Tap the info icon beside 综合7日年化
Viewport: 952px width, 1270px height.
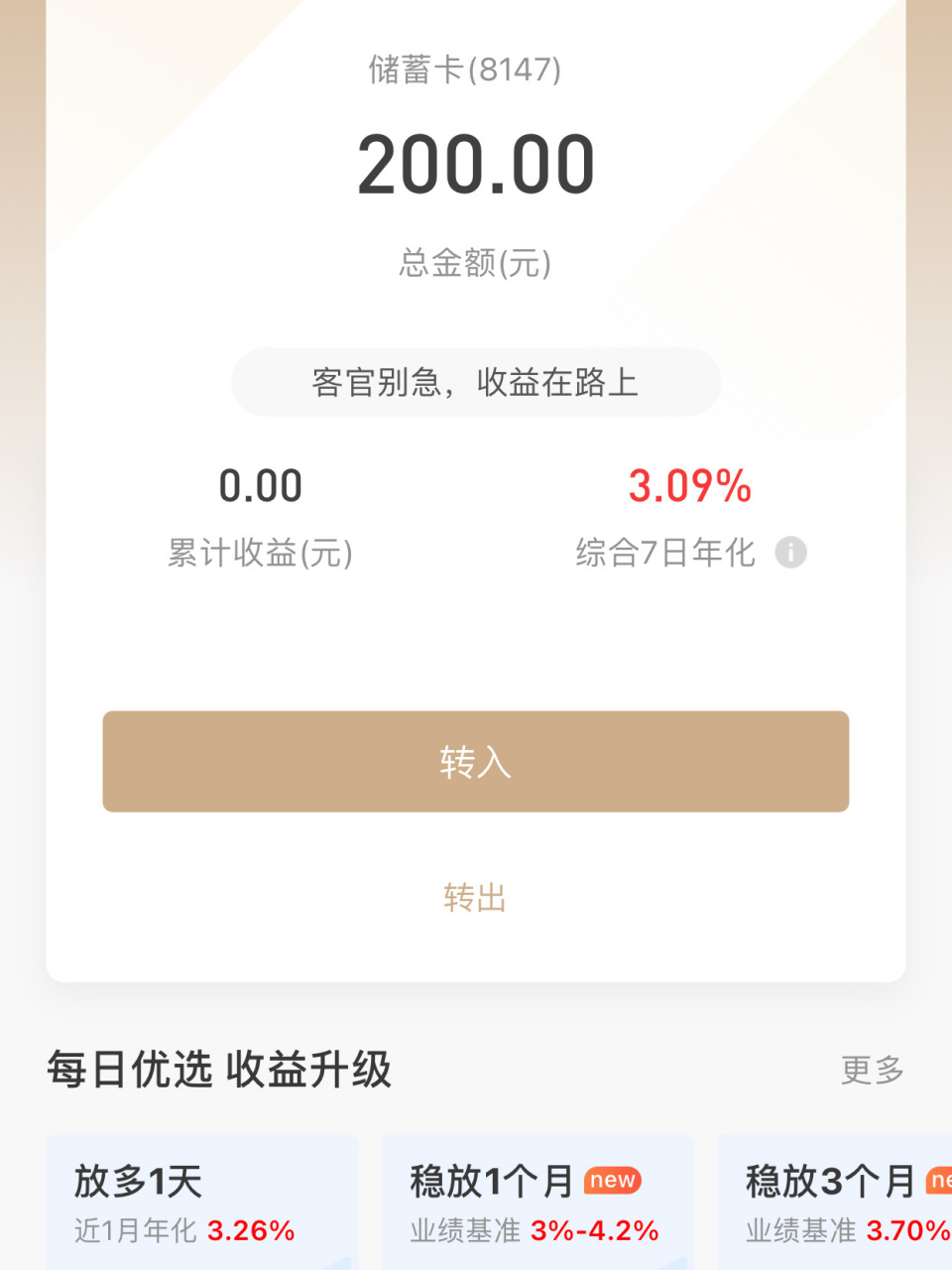coord(790,553)
